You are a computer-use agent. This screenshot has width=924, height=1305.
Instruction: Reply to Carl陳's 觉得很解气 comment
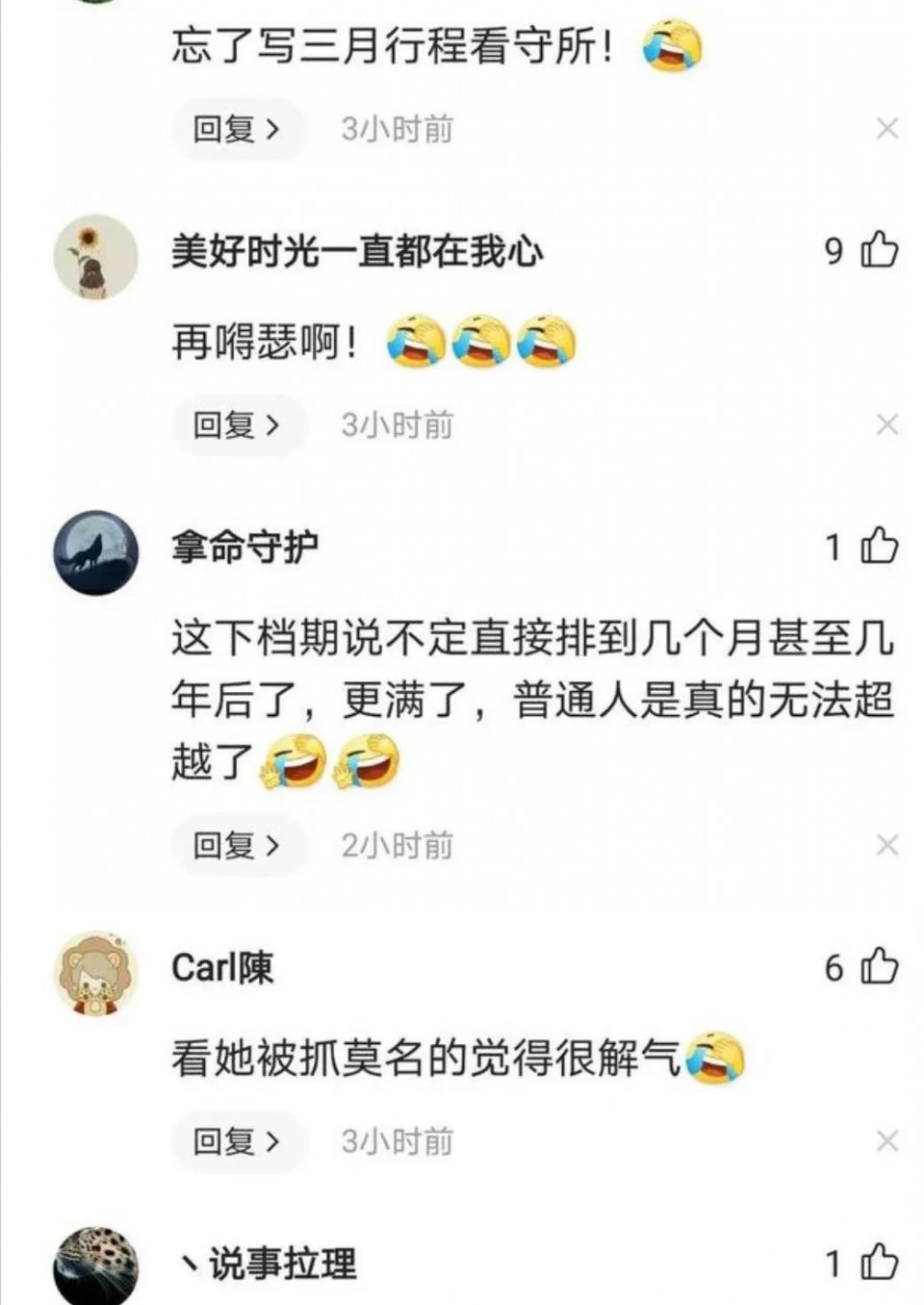tap(237, 1141)
